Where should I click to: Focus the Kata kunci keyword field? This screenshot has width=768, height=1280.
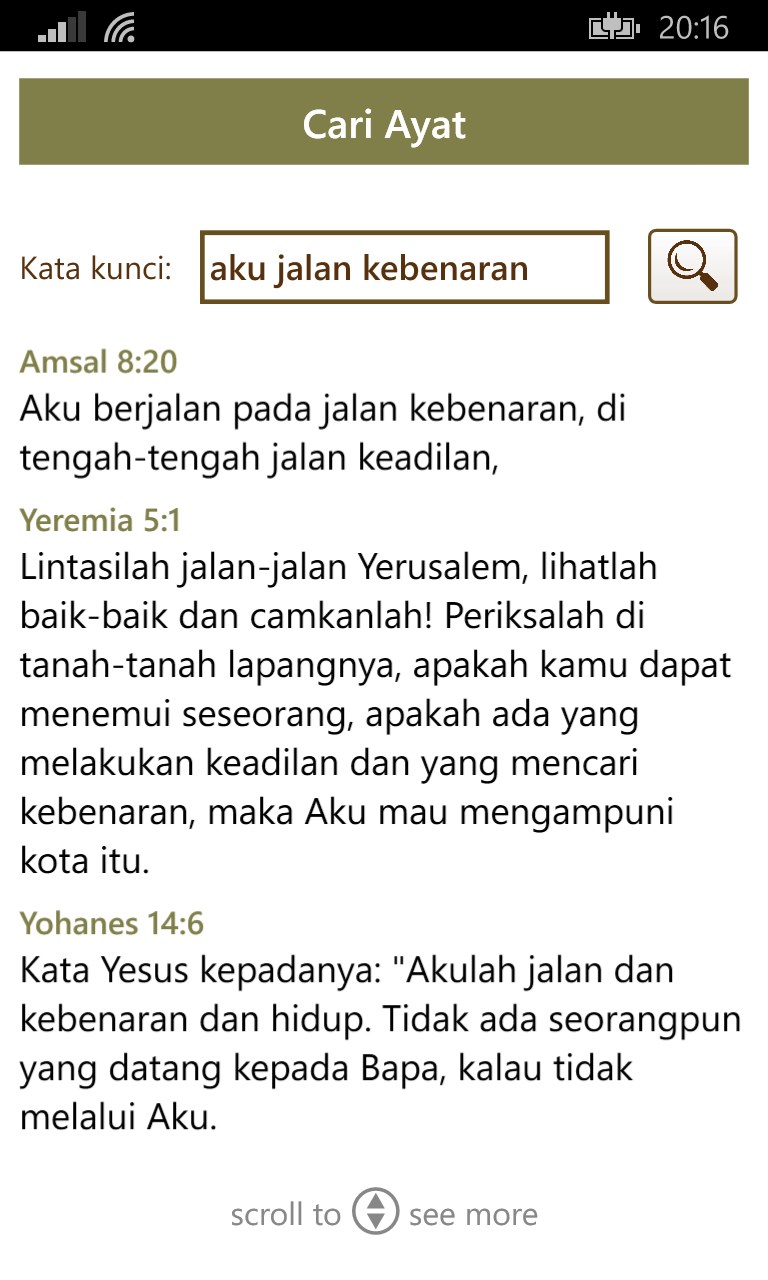click(x=404, y=267)
